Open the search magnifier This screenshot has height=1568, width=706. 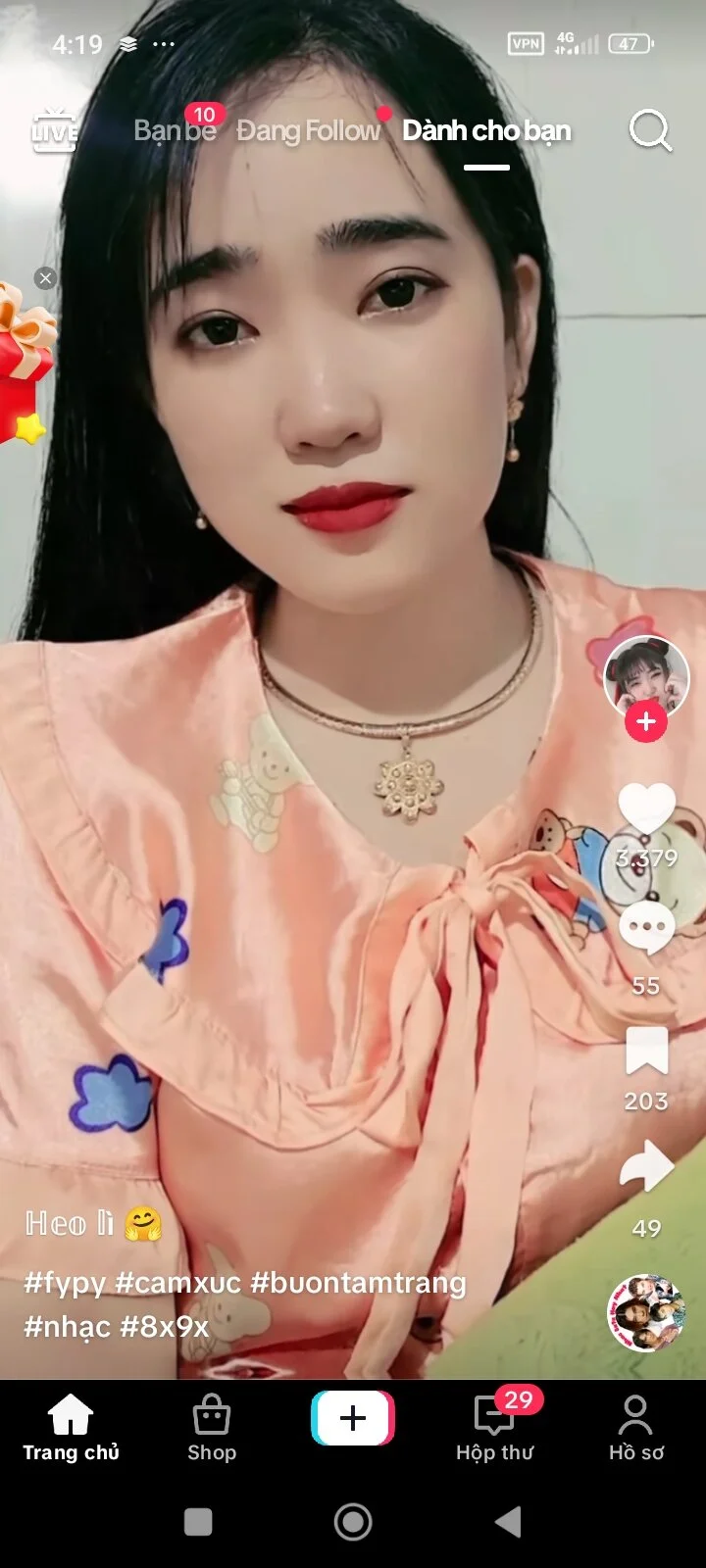coord(650,130)
